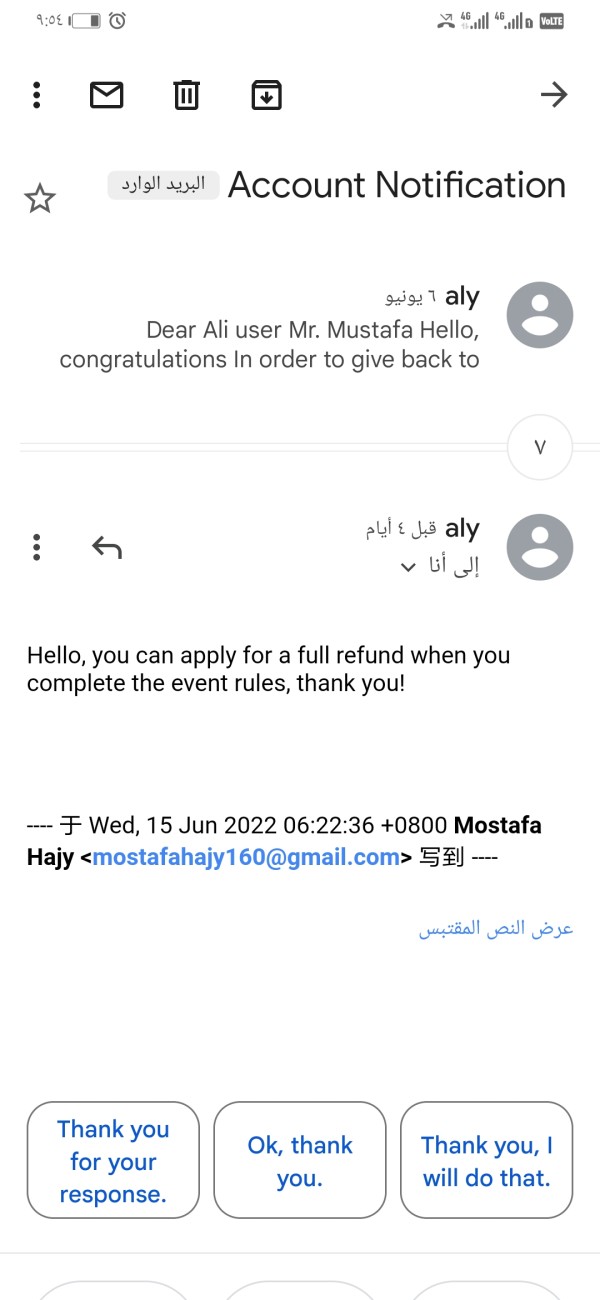Delete this email conversation

coord(186,95)
